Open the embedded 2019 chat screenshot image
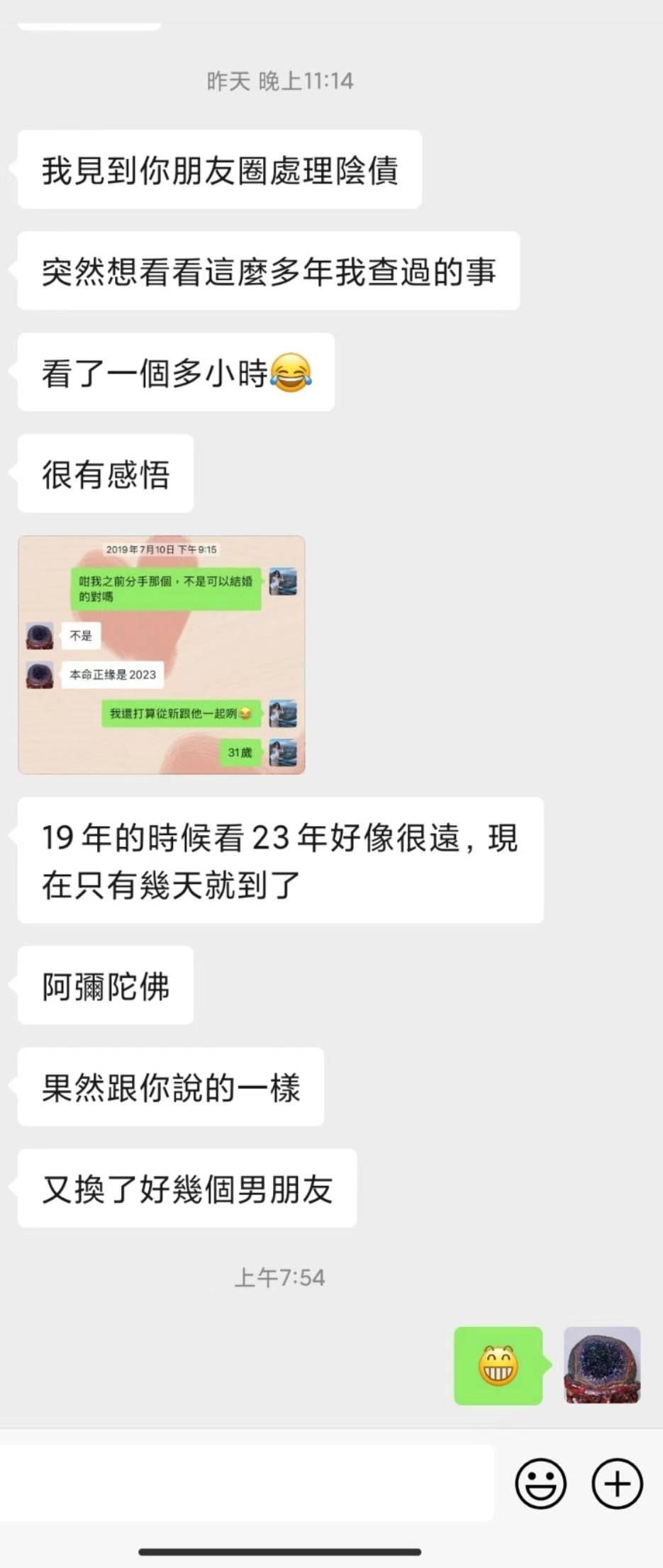 coord(162,652)
